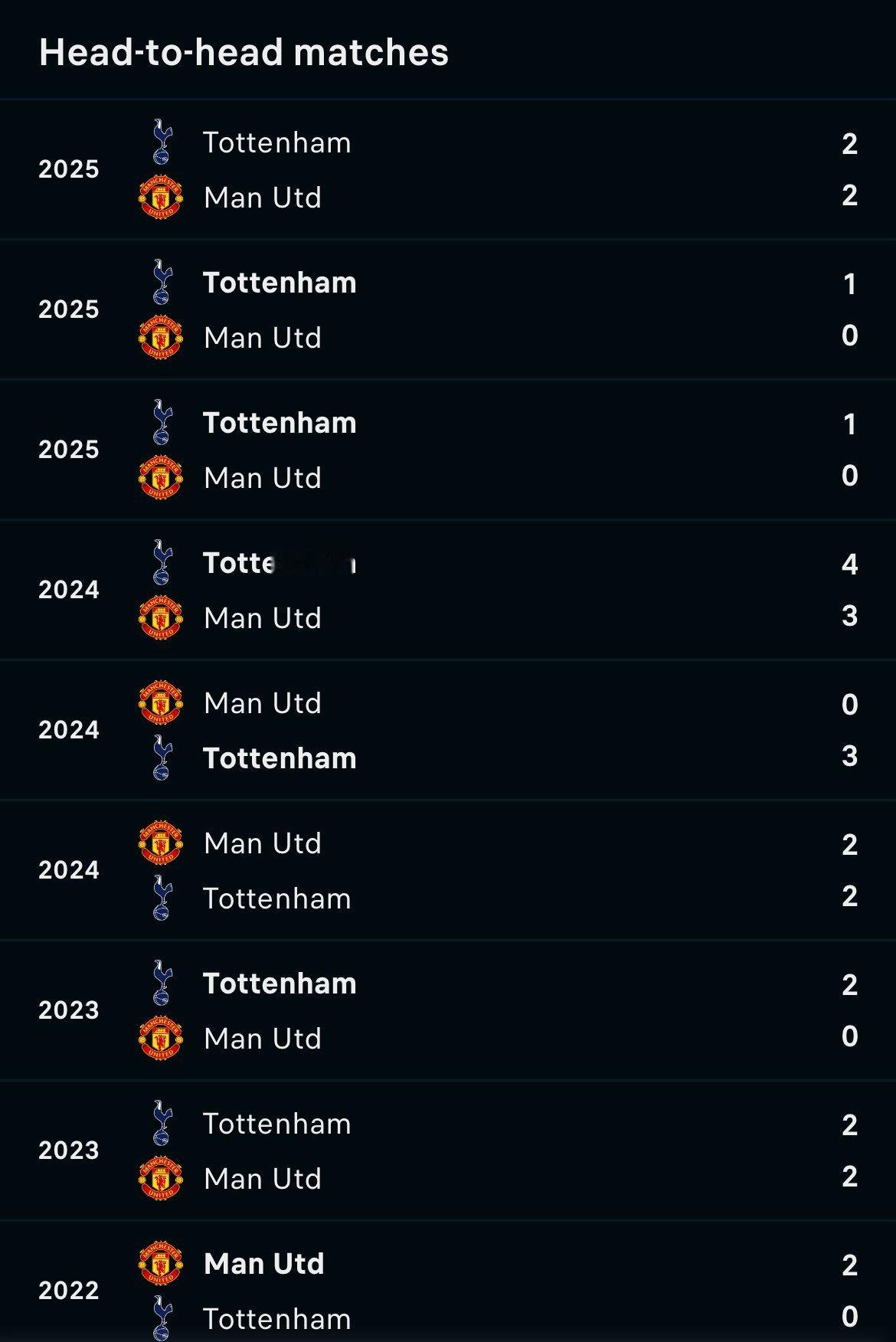Click the Man Utd badge beside the 1-0 second match

click(161, 335)
